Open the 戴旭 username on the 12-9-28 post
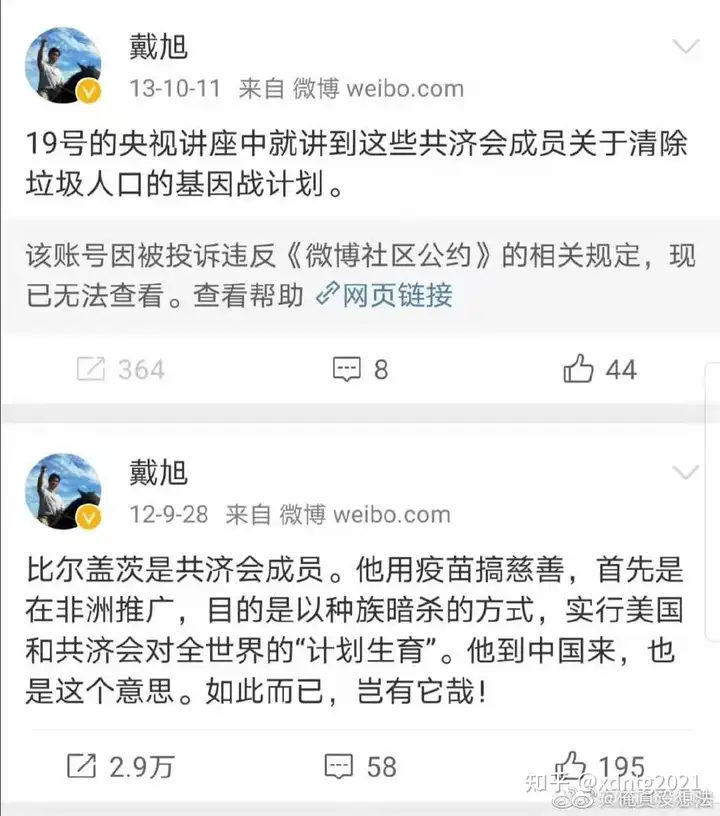This screenshot has width=720, height=816. [x=158, y=471]
